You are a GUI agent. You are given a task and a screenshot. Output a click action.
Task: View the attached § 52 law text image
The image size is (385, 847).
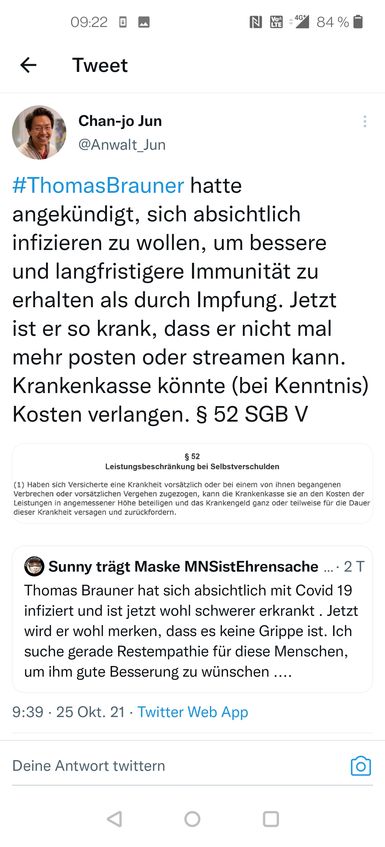click(192, 483)
